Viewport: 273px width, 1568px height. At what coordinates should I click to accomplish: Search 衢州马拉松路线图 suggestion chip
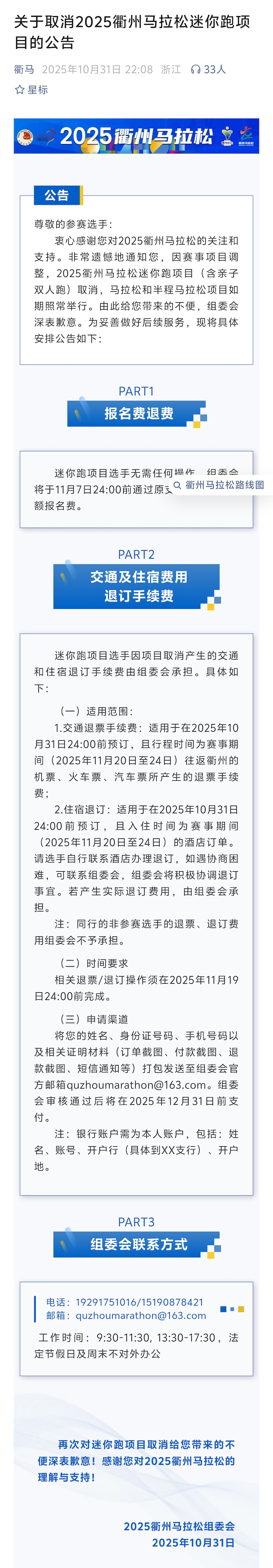219,485
